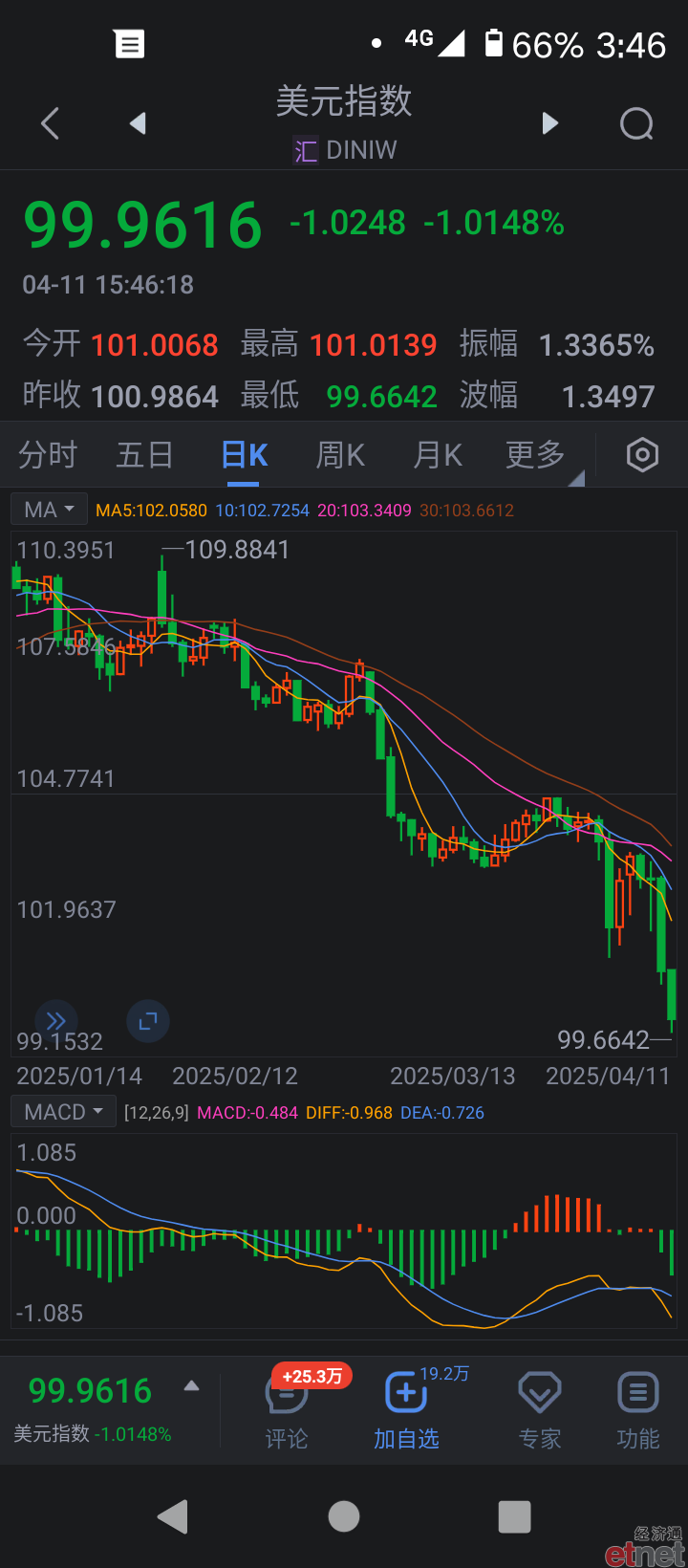Image resolution: width=688 pixels, height=1568 pixels.
Task: Expand the 更多 chart period options
Action: click(x=535, y=455)
